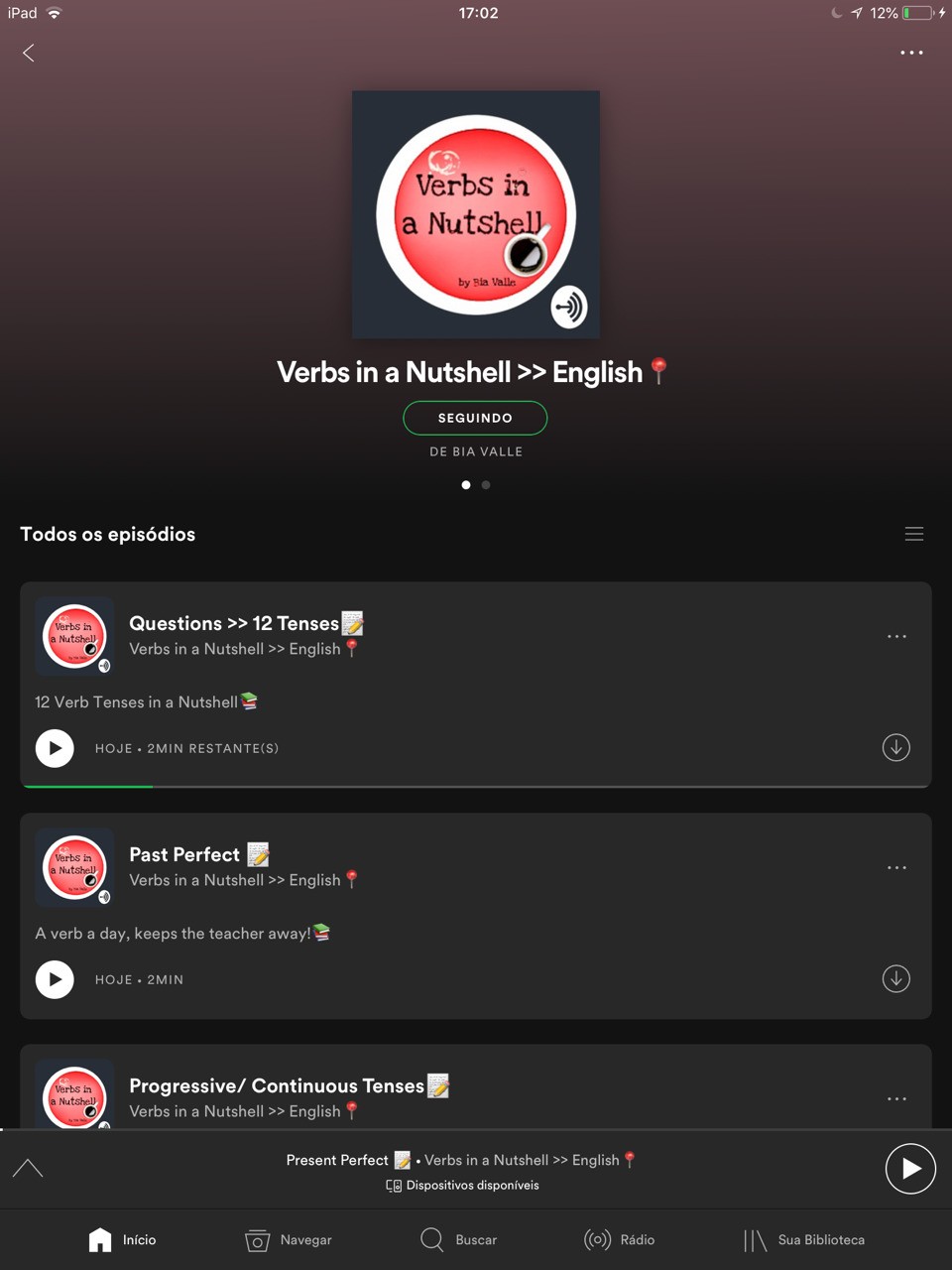Screen dimensions: 952x1270
Task: Switch to the Navegar tab
Action: [x=289, y=1240]
